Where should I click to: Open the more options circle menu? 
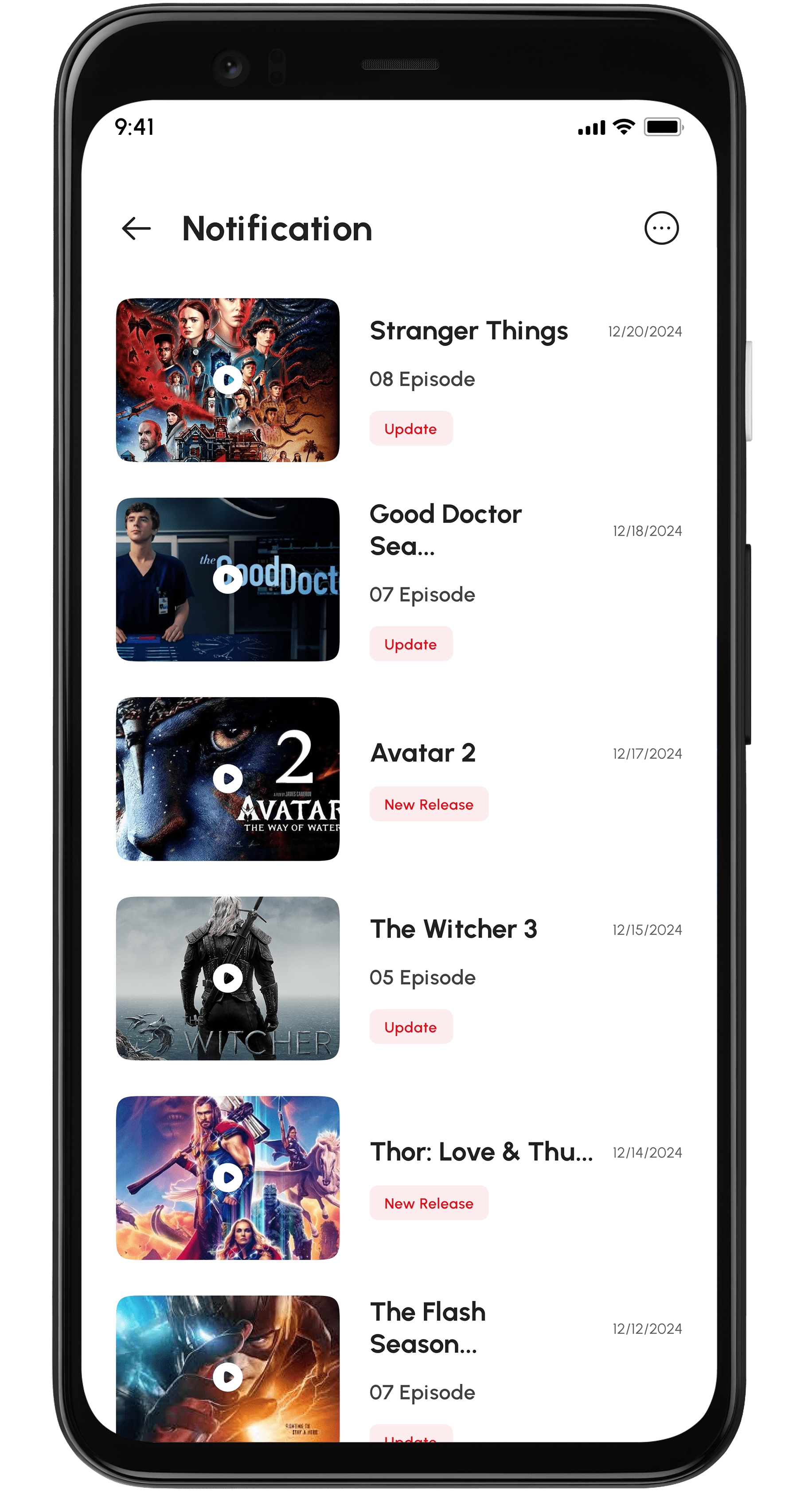661,228
